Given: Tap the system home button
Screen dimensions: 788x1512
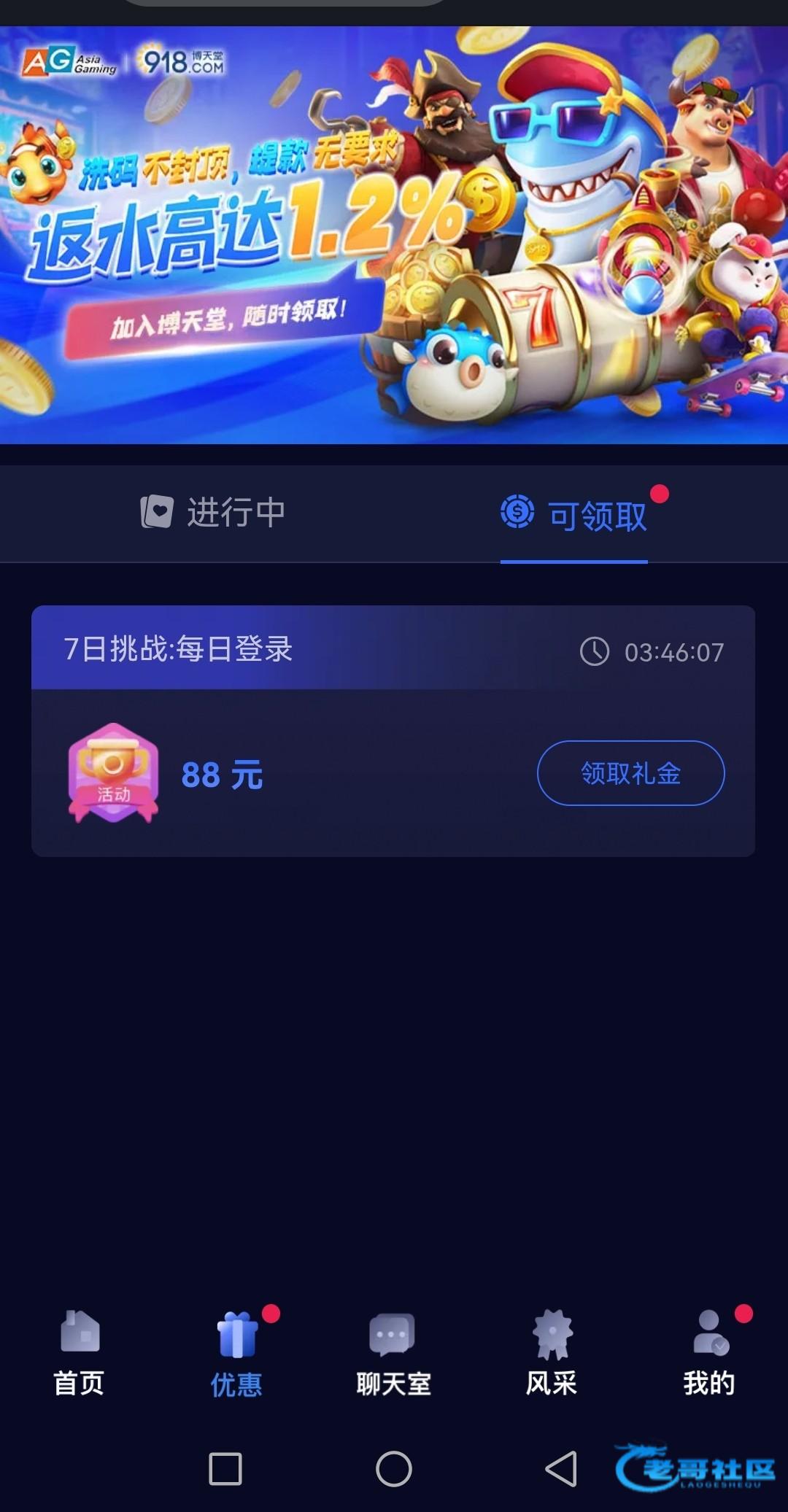Looking at the screenshot, I should (x=394, y=1468).
